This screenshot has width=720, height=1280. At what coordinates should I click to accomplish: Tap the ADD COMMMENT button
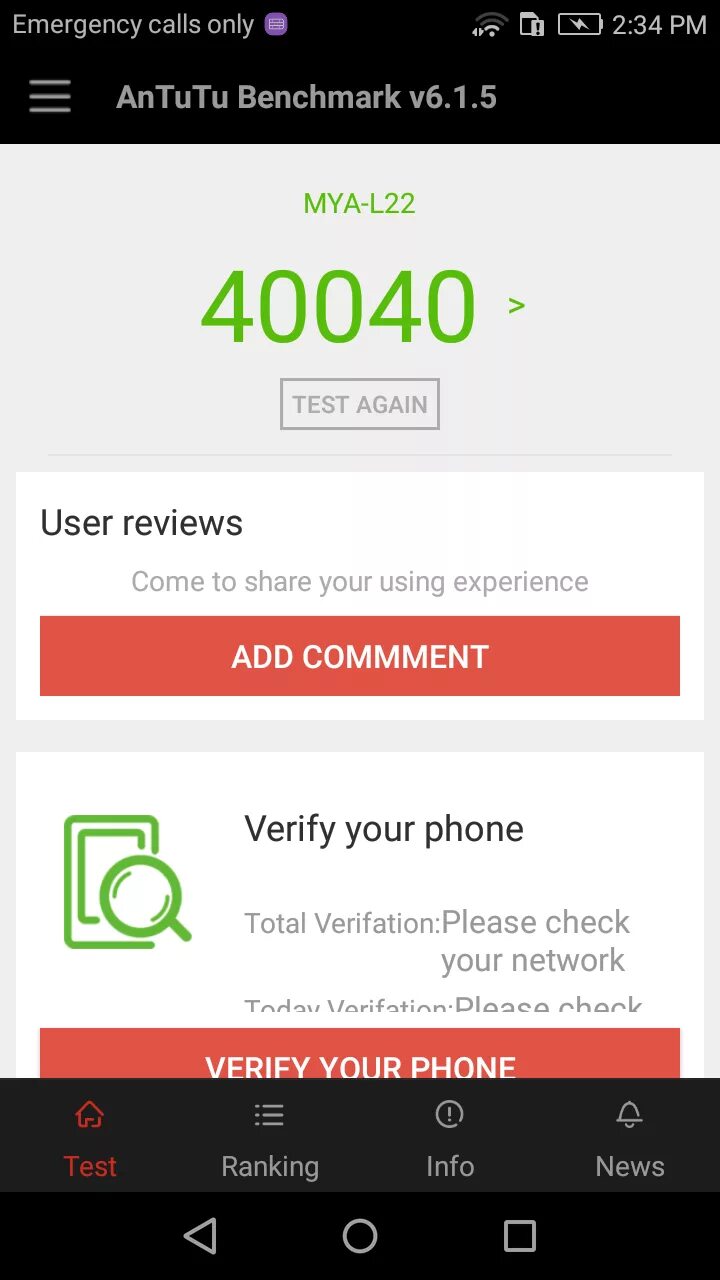[360, 656]
